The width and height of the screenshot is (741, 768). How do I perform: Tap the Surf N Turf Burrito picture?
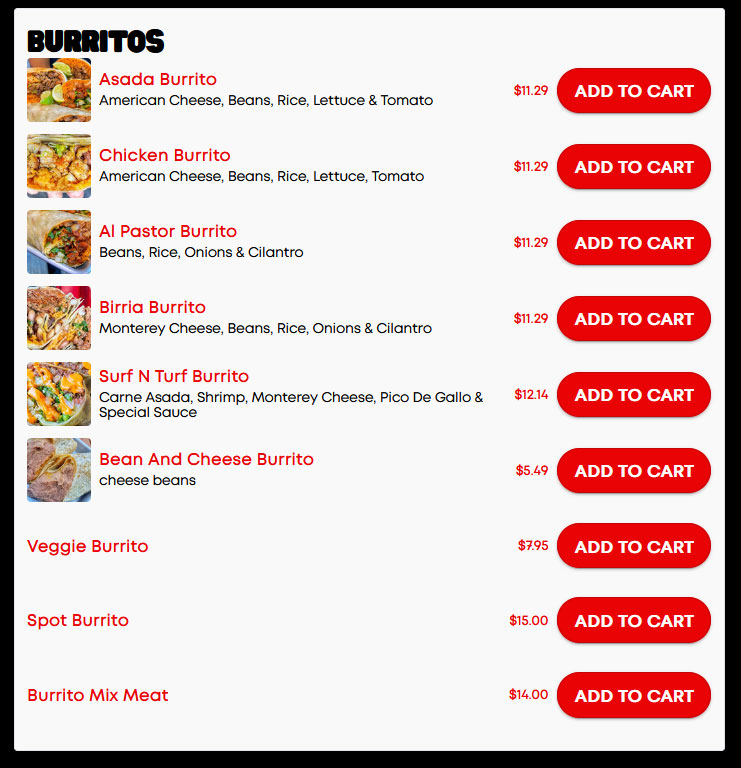[59, 394]
